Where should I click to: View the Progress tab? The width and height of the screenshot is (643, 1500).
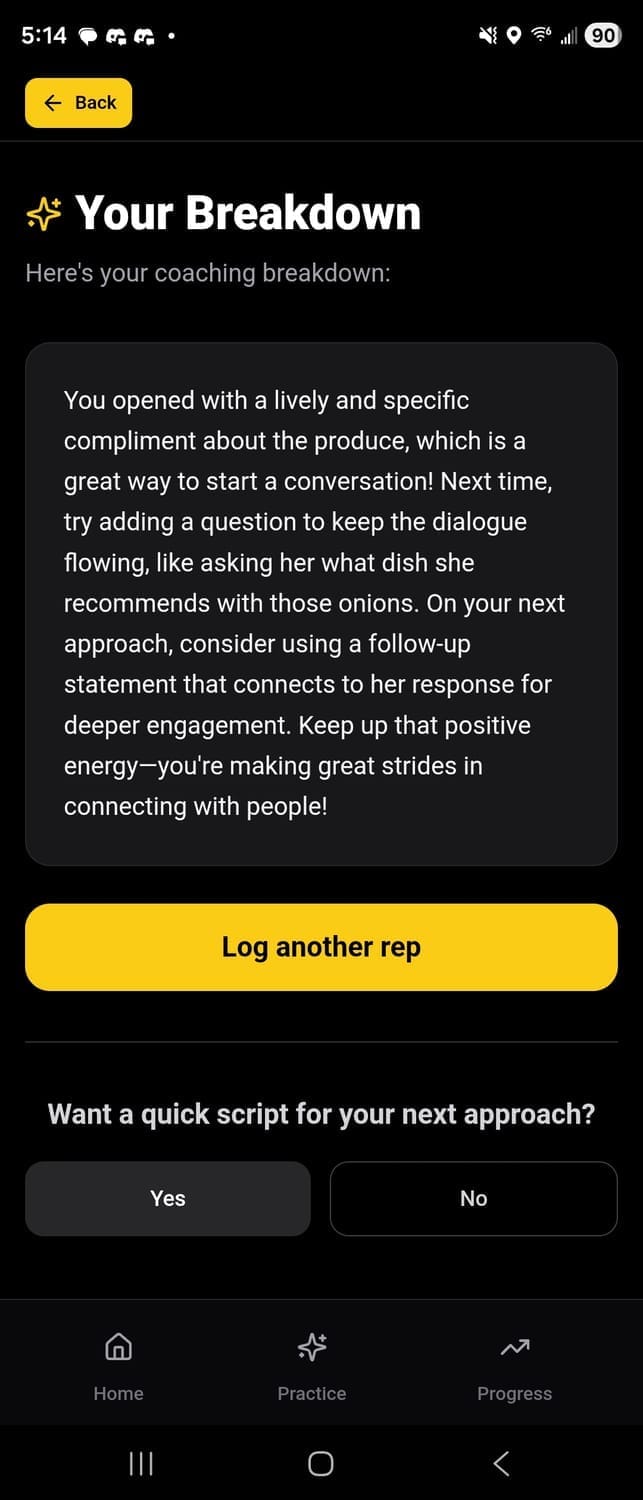coord(514,1366)
